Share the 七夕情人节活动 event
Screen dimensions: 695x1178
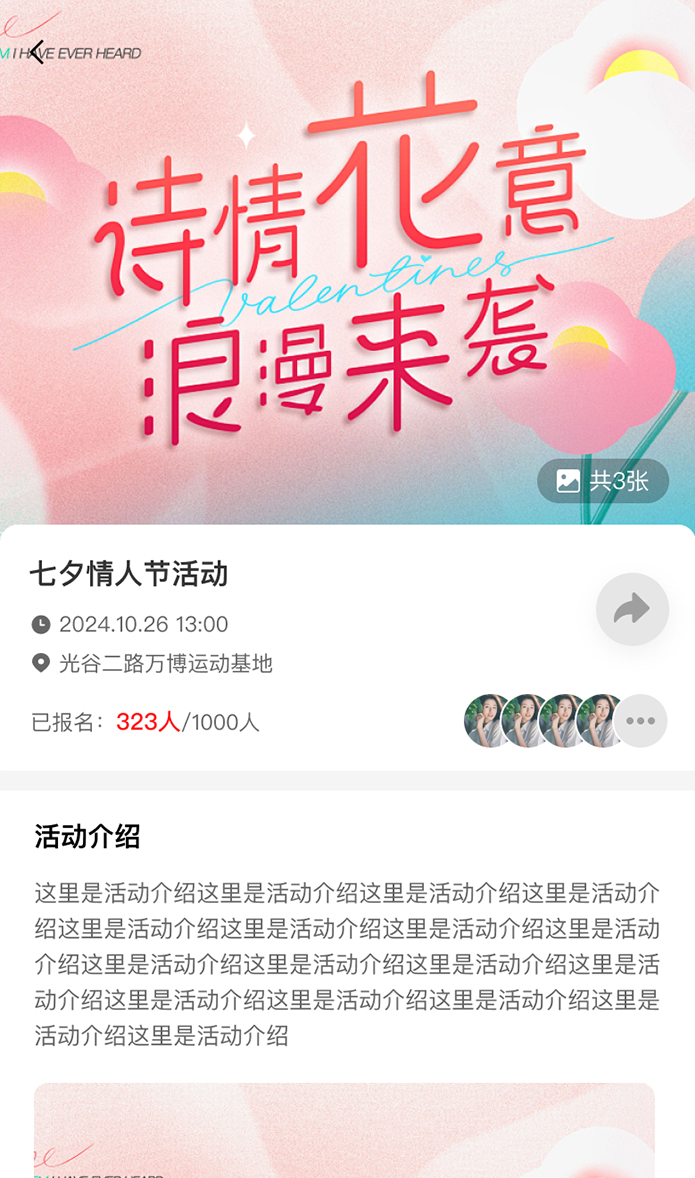[x=632, y=608]
